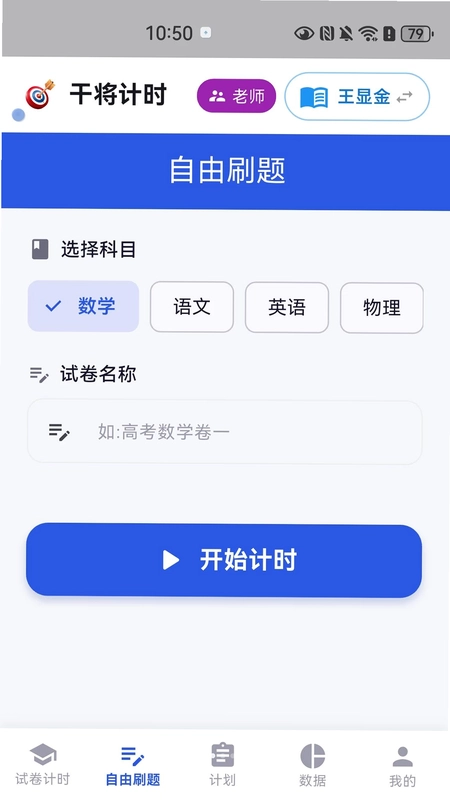Focus the 试卷名称 text field
Viewport: 450px width, 800px height.
[224, 432]
